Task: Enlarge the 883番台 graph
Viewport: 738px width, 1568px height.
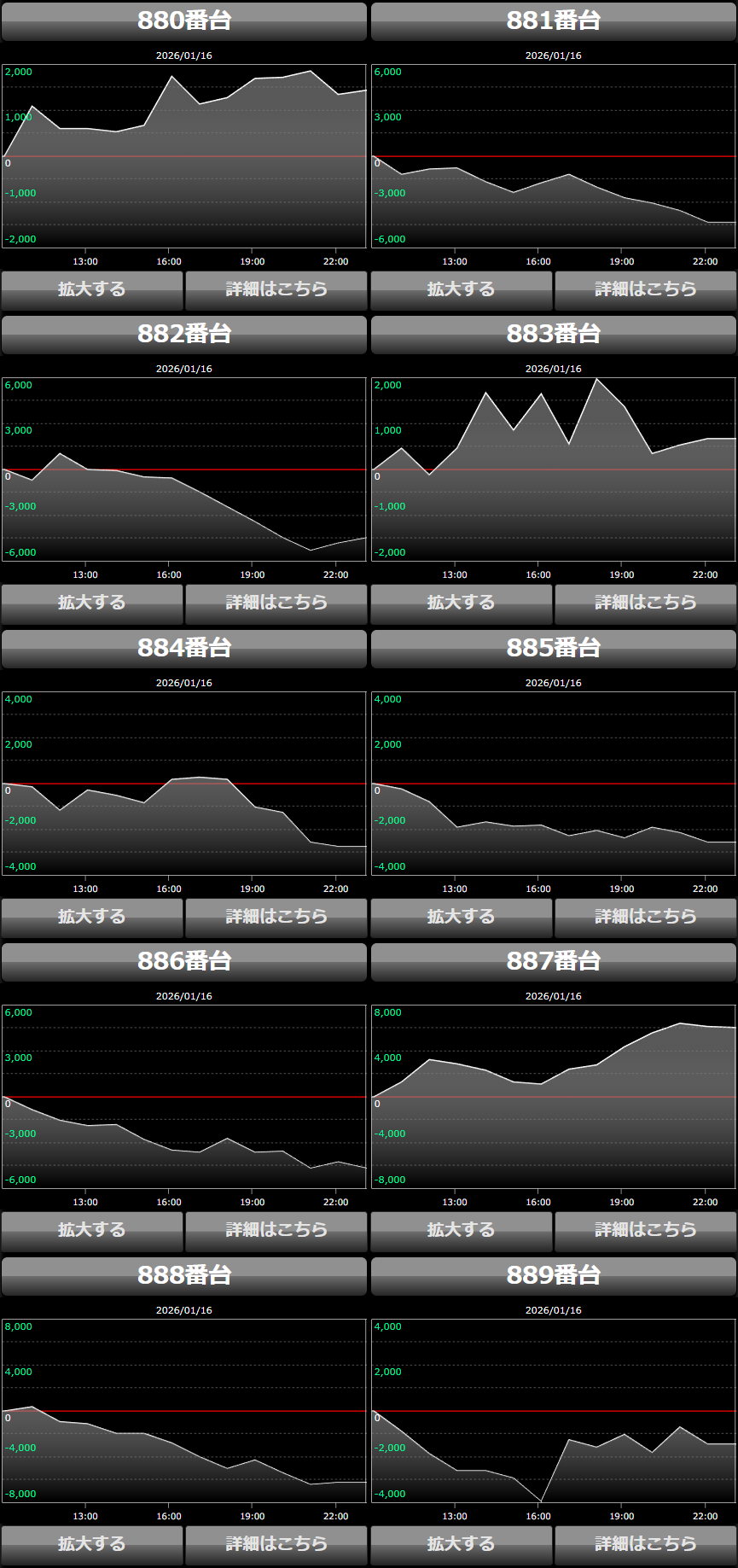Action: pos(462,603)
